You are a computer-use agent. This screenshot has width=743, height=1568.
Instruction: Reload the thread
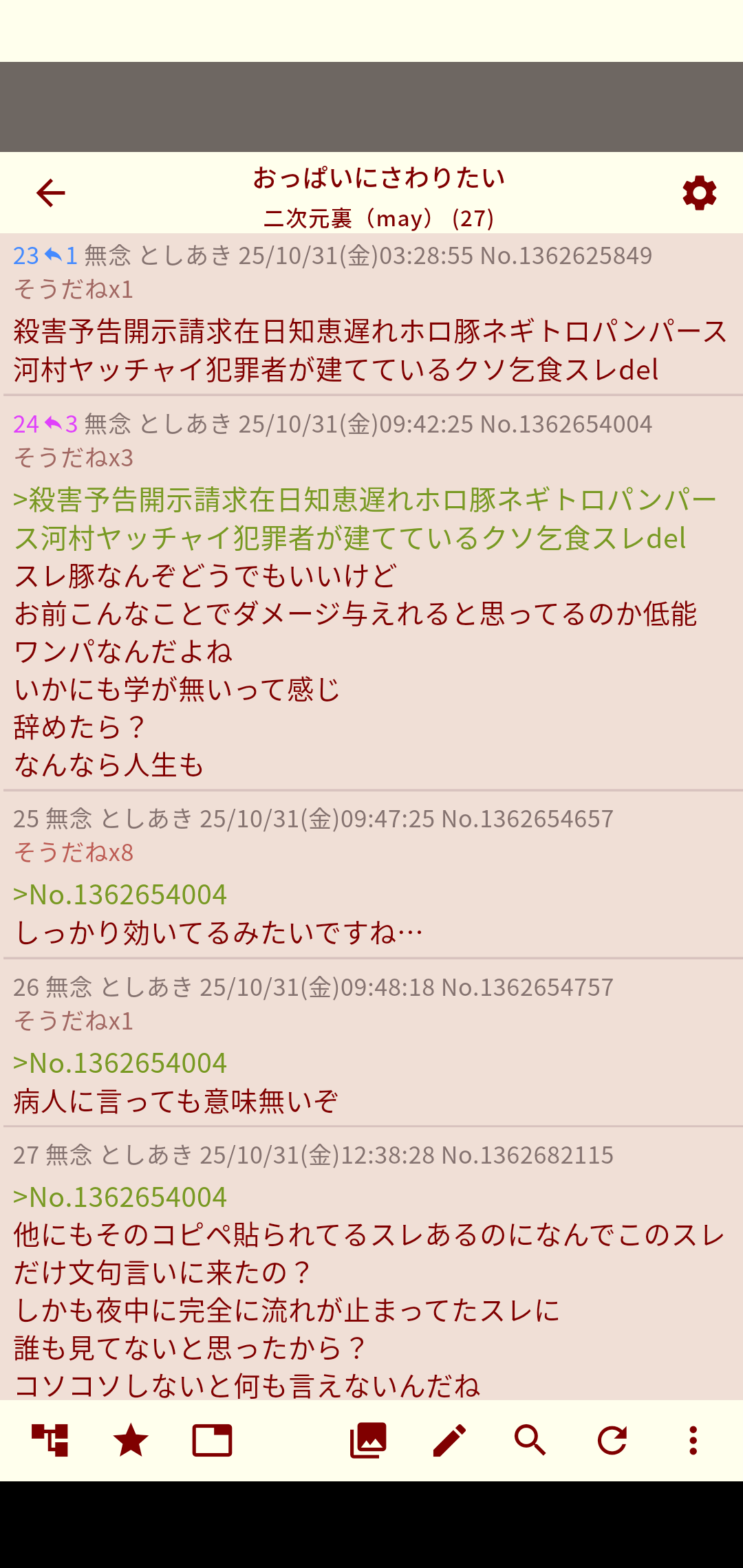[612, 1440]
